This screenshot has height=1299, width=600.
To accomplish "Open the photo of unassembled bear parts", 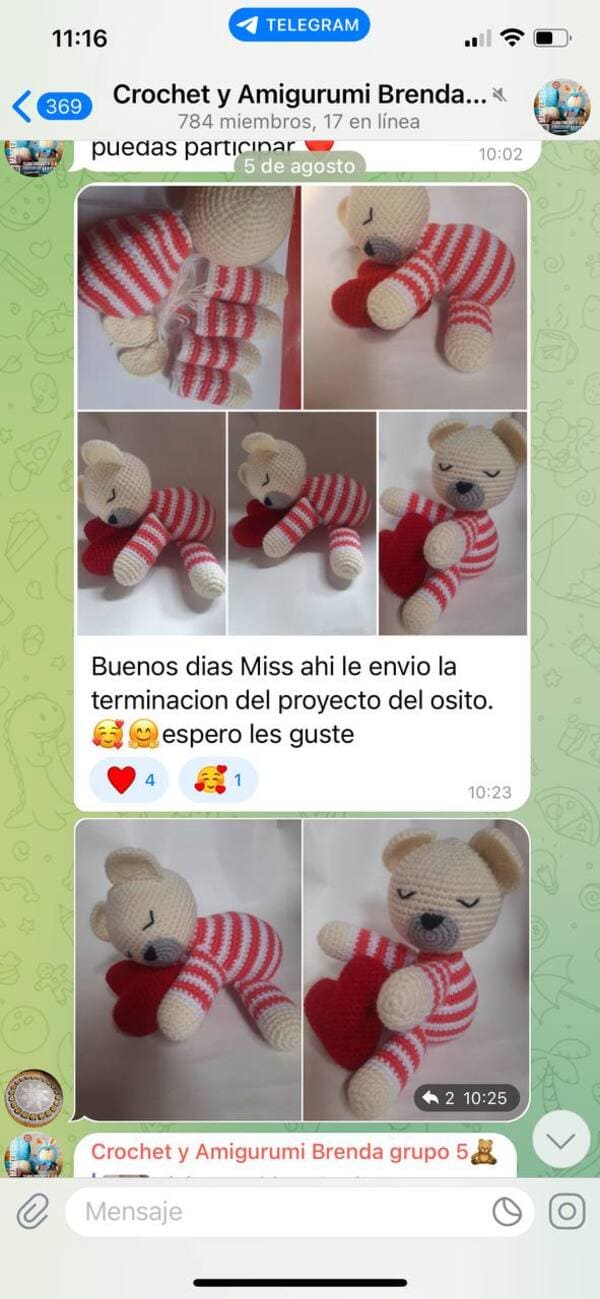I will click(x=189, y=297).
